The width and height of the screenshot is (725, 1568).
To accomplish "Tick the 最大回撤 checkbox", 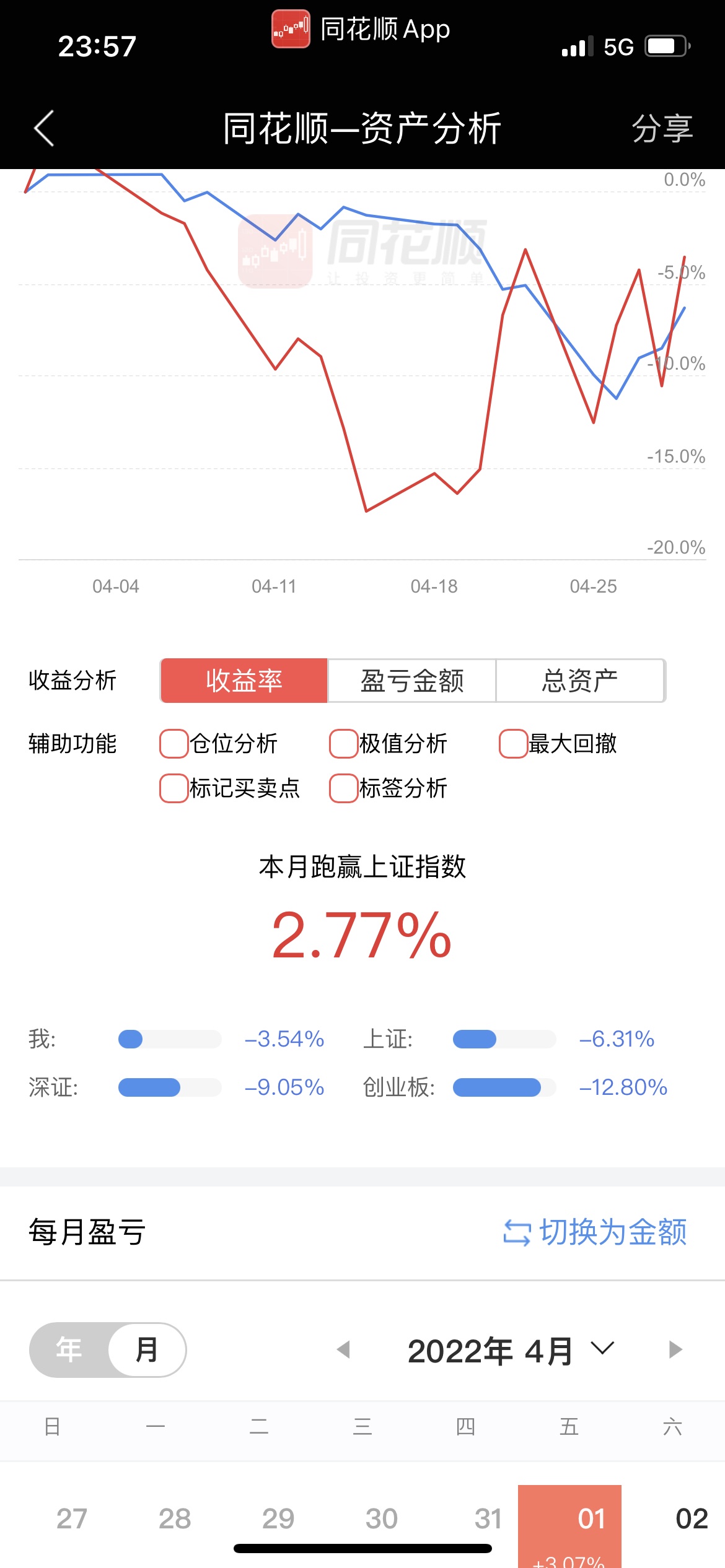I will 513,744.
